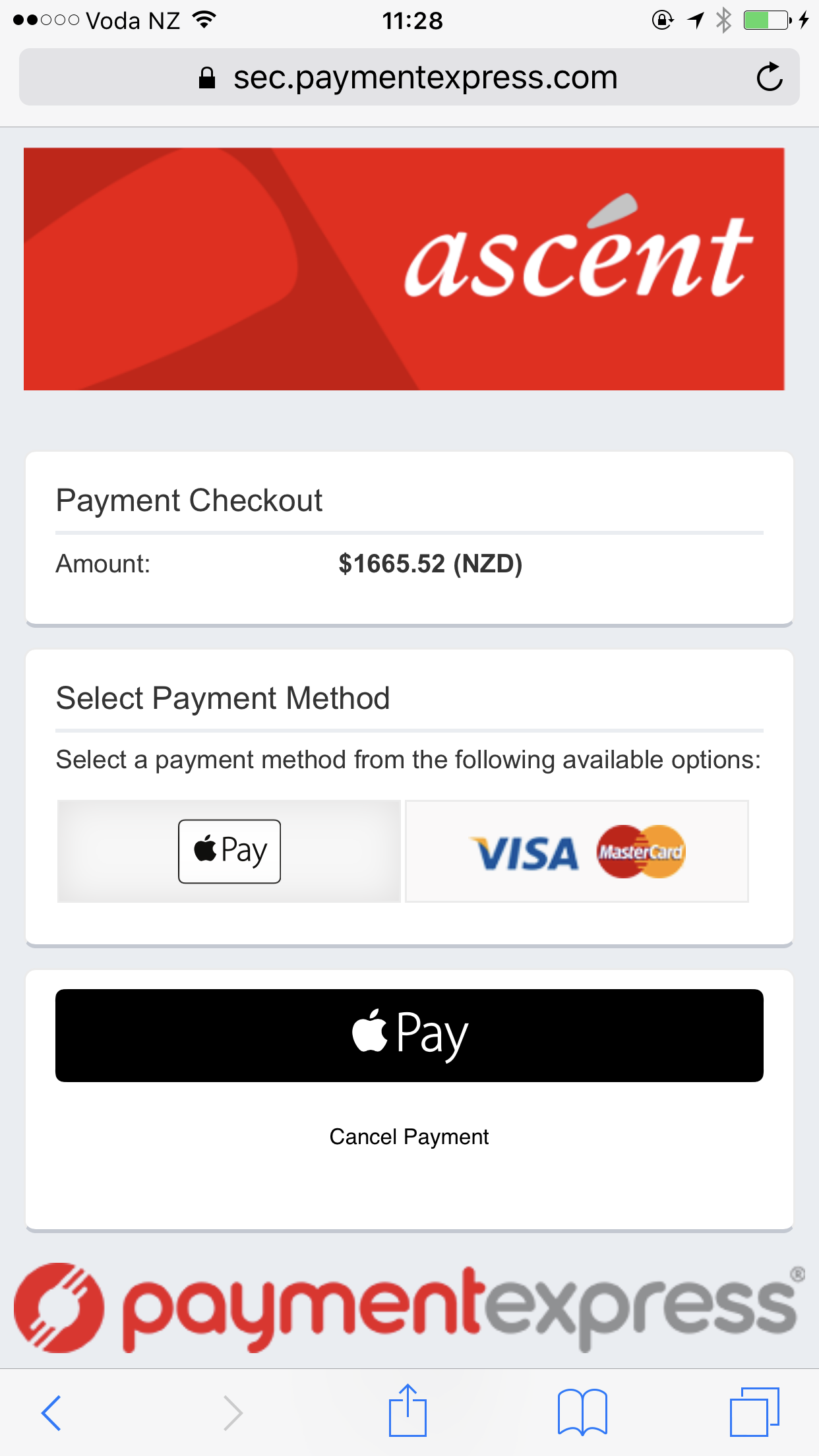819x1456 pixels.
Task: Open the Safari share sheet
Action: click(x=408, y=1411)
